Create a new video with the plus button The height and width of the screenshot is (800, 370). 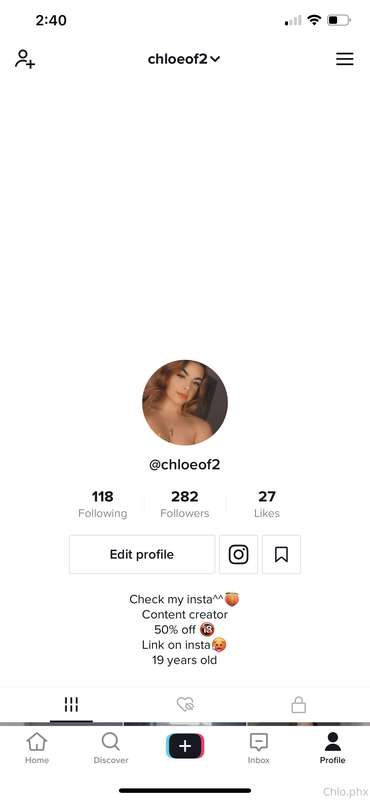[185, 746]
